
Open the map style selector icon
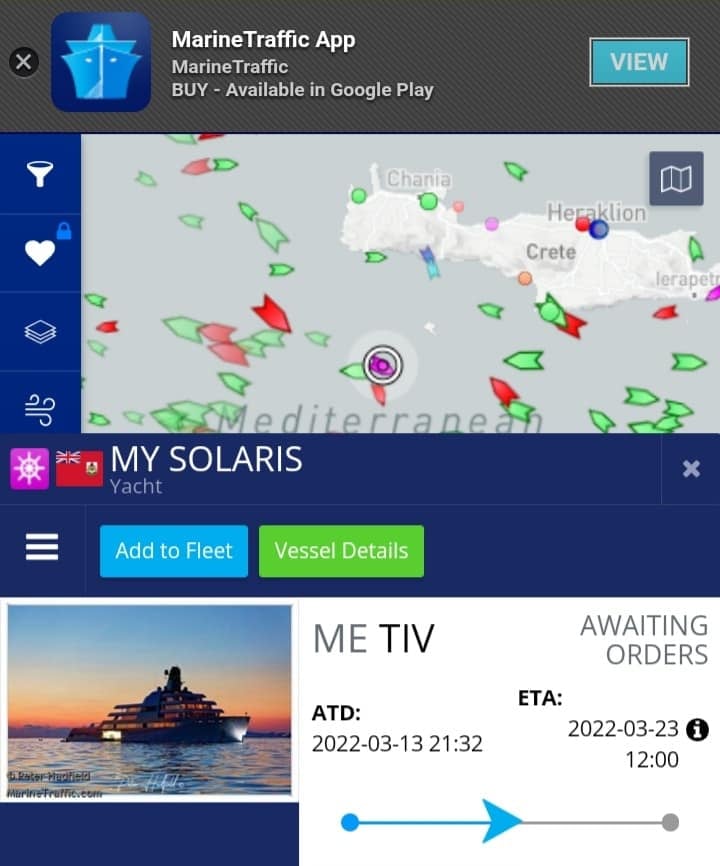677,178
